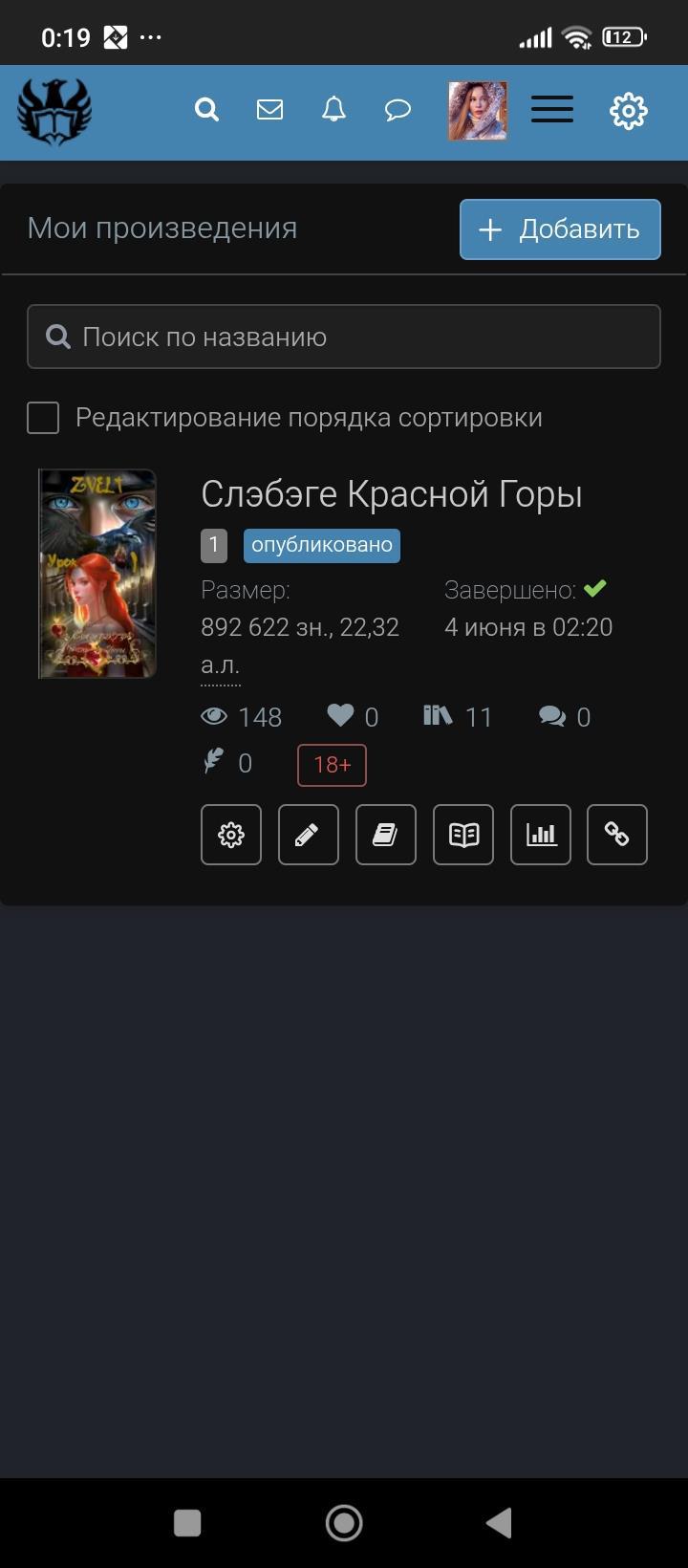The image size is (688, 1568).
Task: Open the private messages envelope
Action: click(270, 110)
